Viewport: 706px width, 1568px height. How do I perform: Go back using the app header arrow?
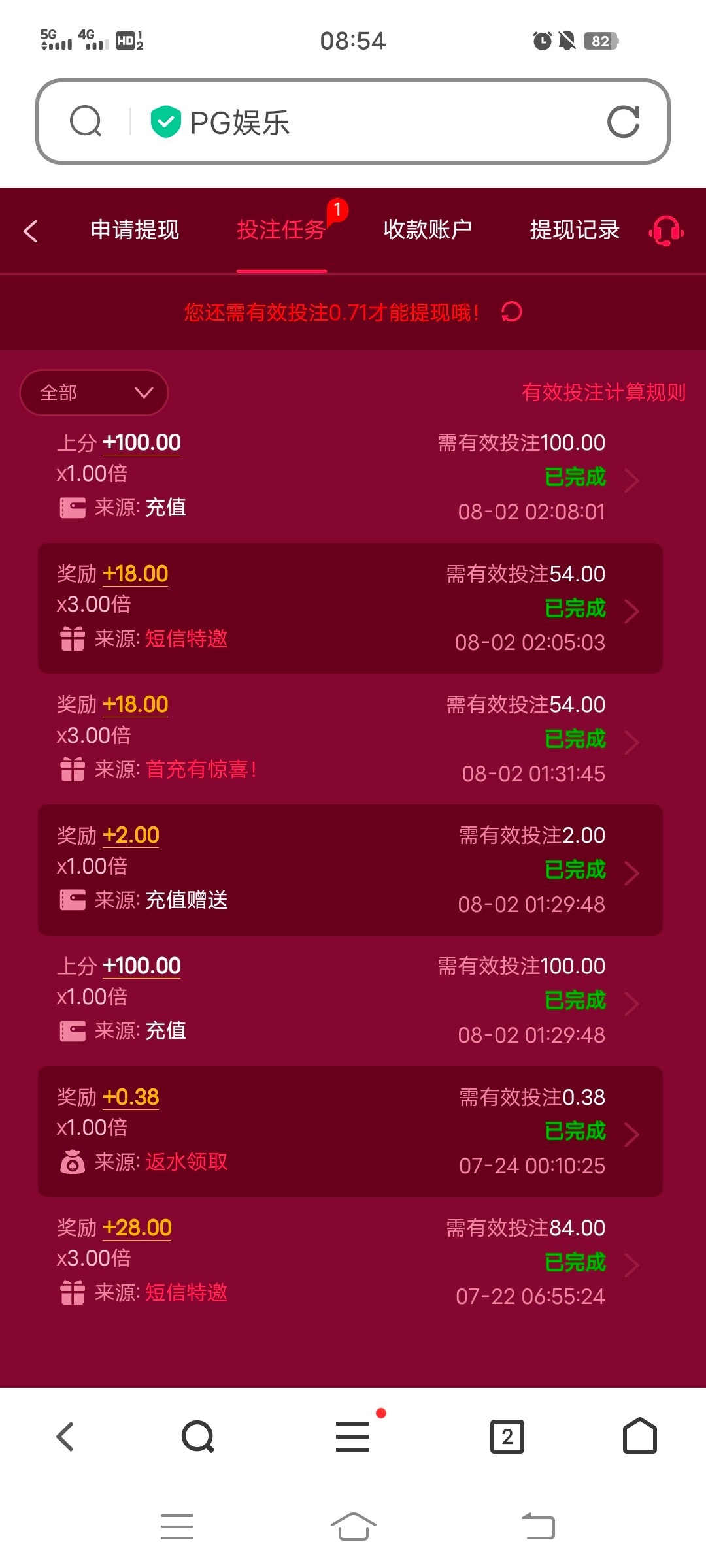coord(31,231)
